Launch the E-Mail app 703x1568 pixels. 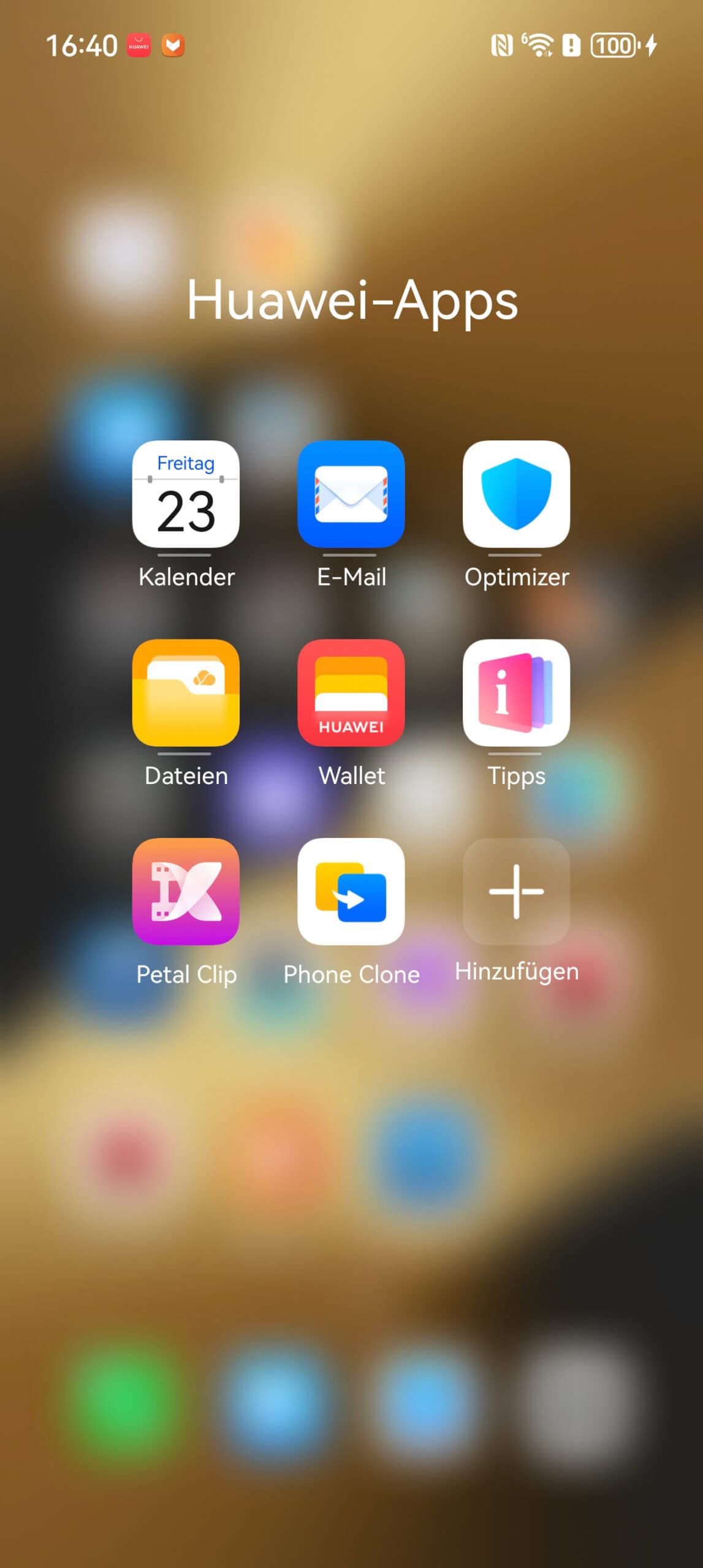coord(351,494)
